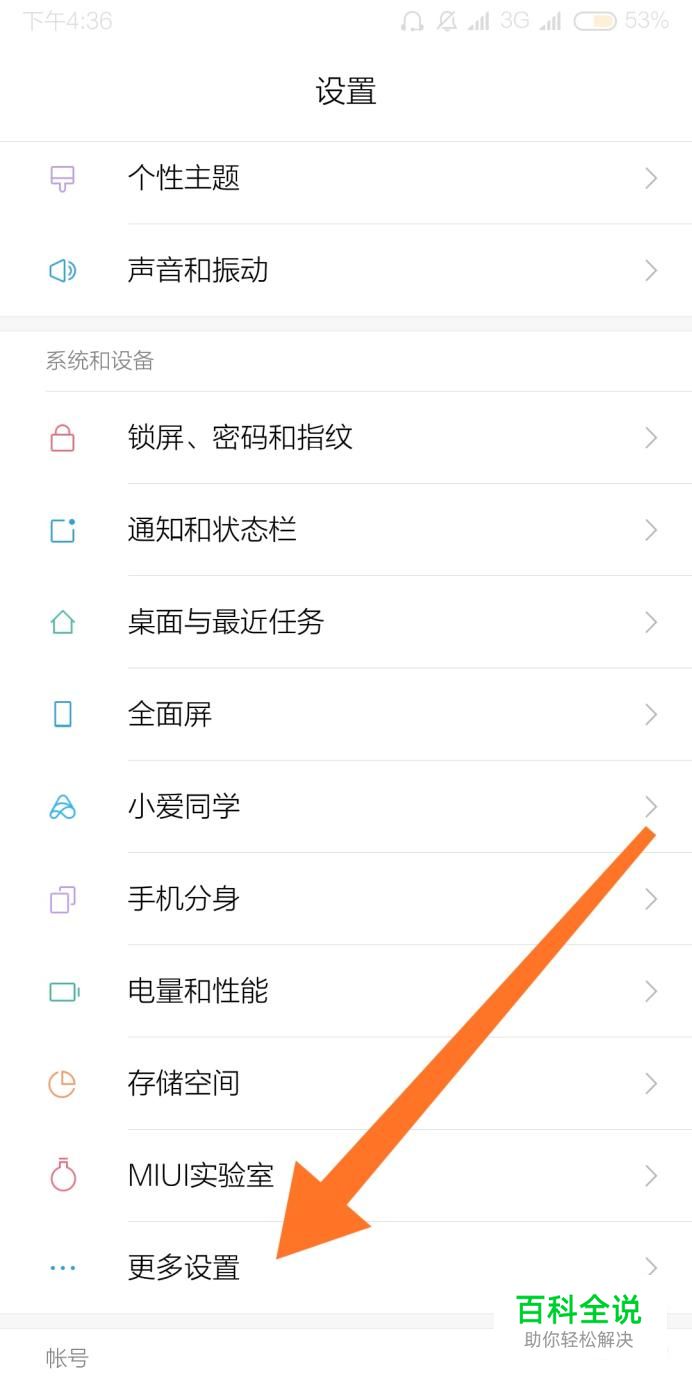Screen dimensions: 692x1384
Task: Open 桌面与最近任务 settings
Action: click(x=346, y=622)
